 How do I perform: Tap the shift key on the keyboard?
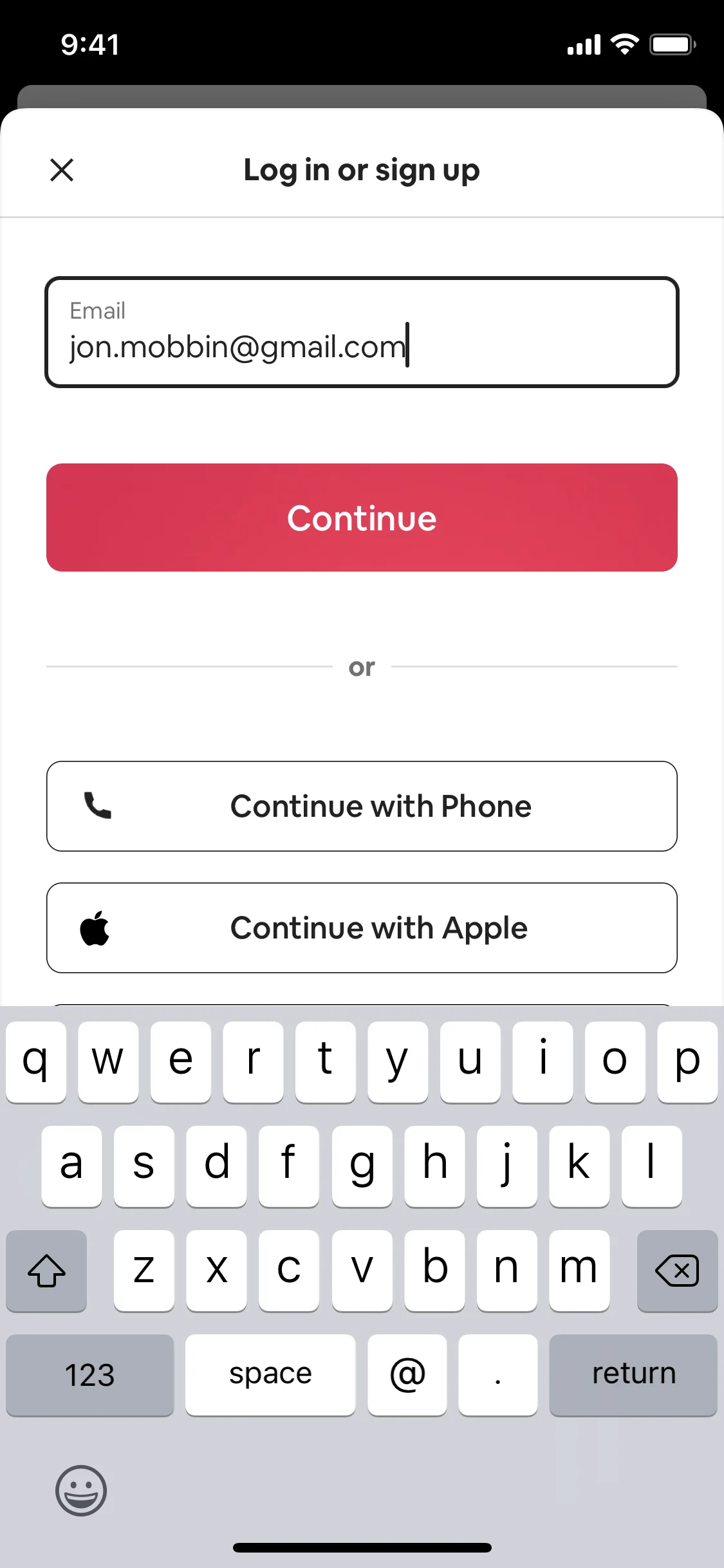click(x=46, y=1271)
